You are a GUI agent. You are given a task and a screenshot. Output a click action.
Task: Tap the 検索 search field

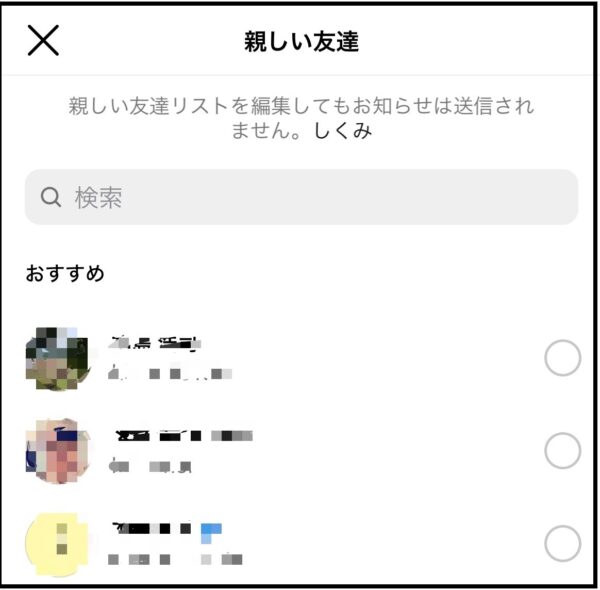[x=301, y=197]
